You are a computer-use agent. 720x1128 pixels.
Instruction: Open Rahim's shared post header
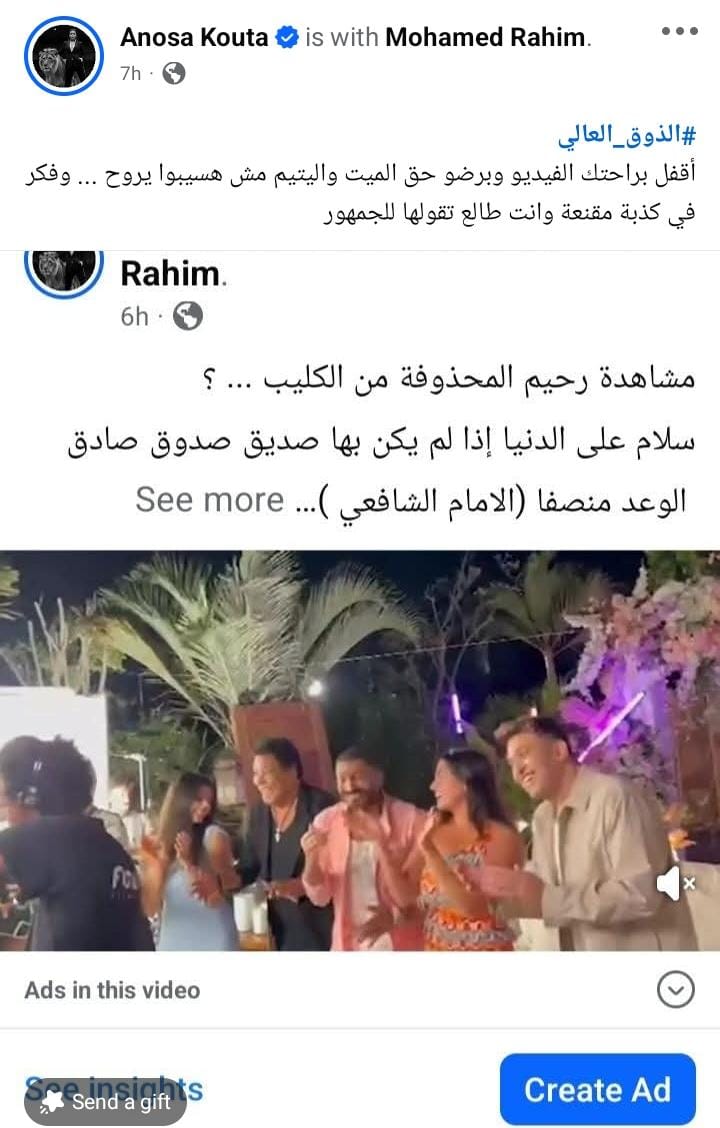click(x=172, y=272)
